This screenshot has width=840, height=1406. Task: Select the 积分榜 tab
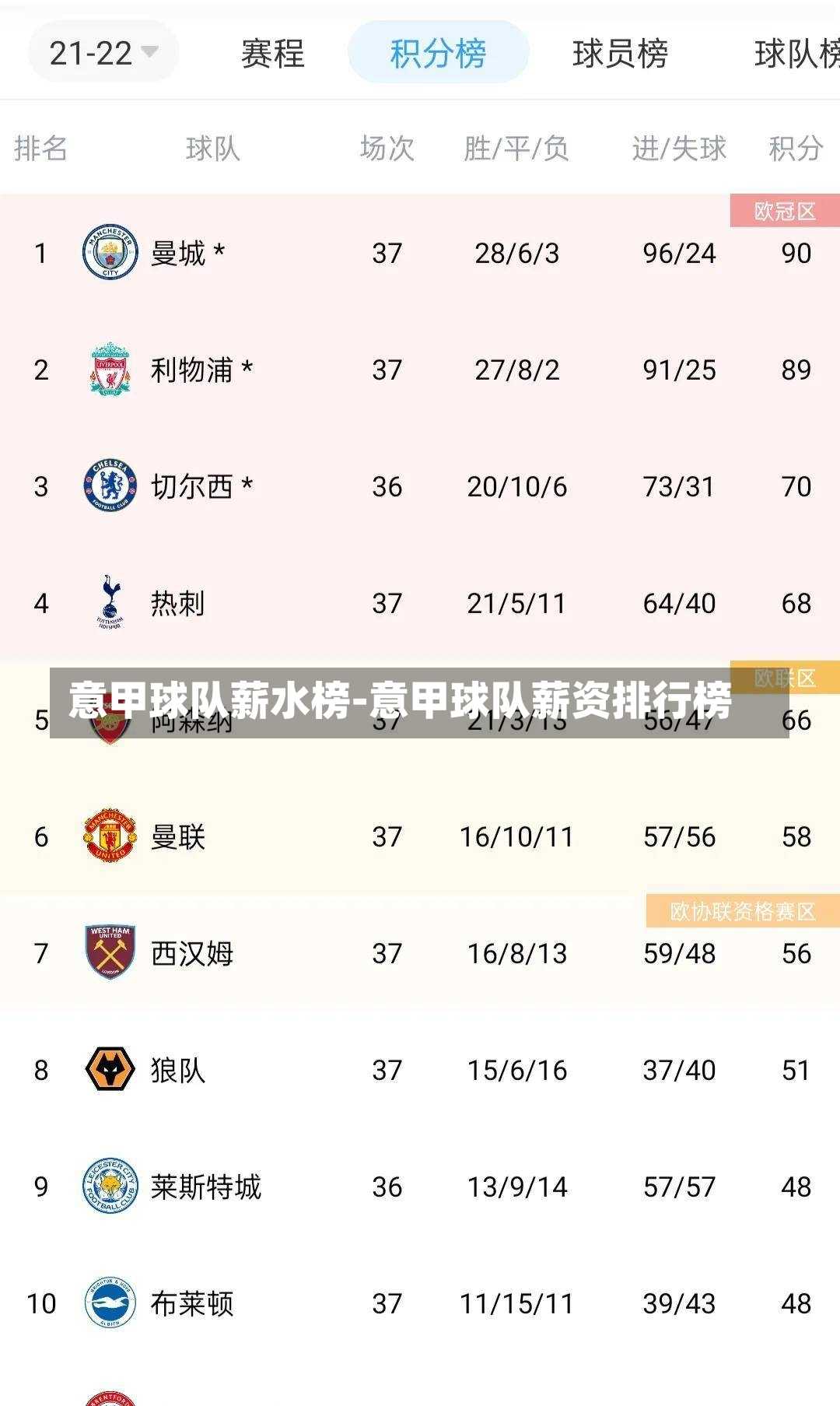tap(438, 54)
